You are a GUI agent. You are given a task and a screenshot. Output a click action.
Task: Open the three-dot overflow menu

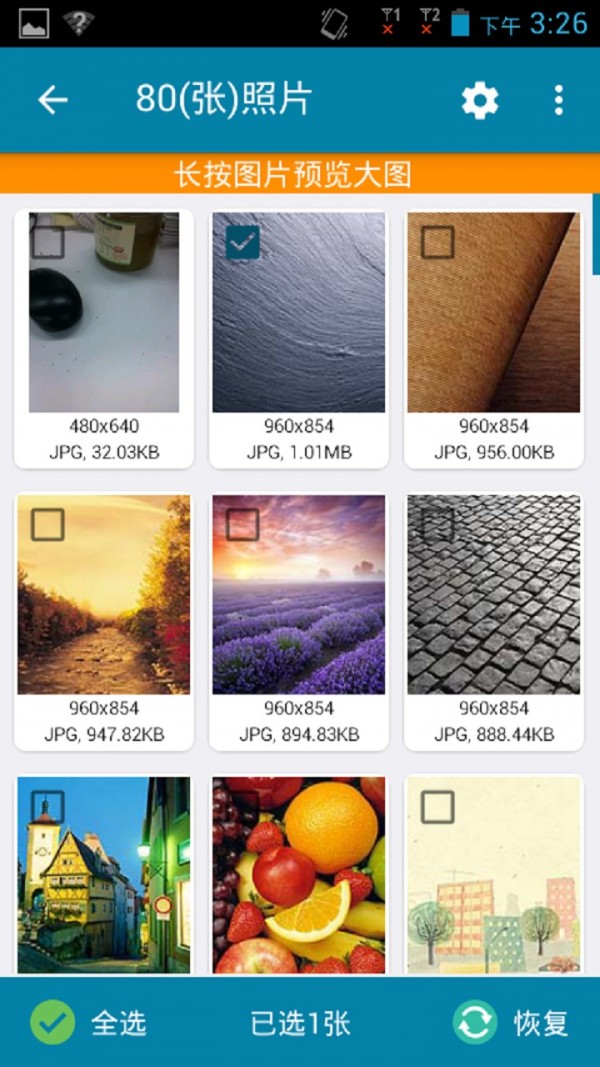tap(558, 100)
